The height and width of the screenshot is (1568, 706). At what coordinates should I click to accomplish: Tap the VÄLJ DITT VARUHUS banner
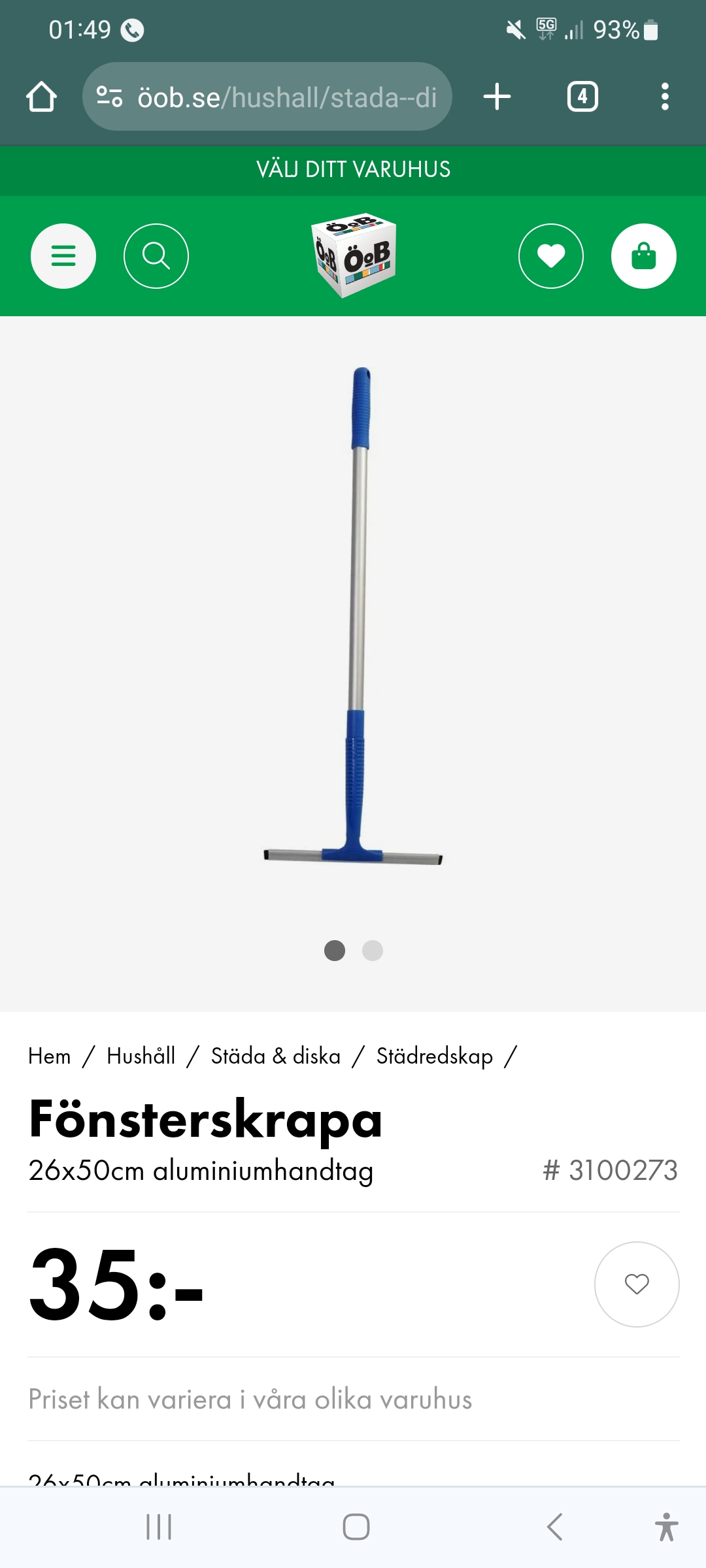[353, 170]
